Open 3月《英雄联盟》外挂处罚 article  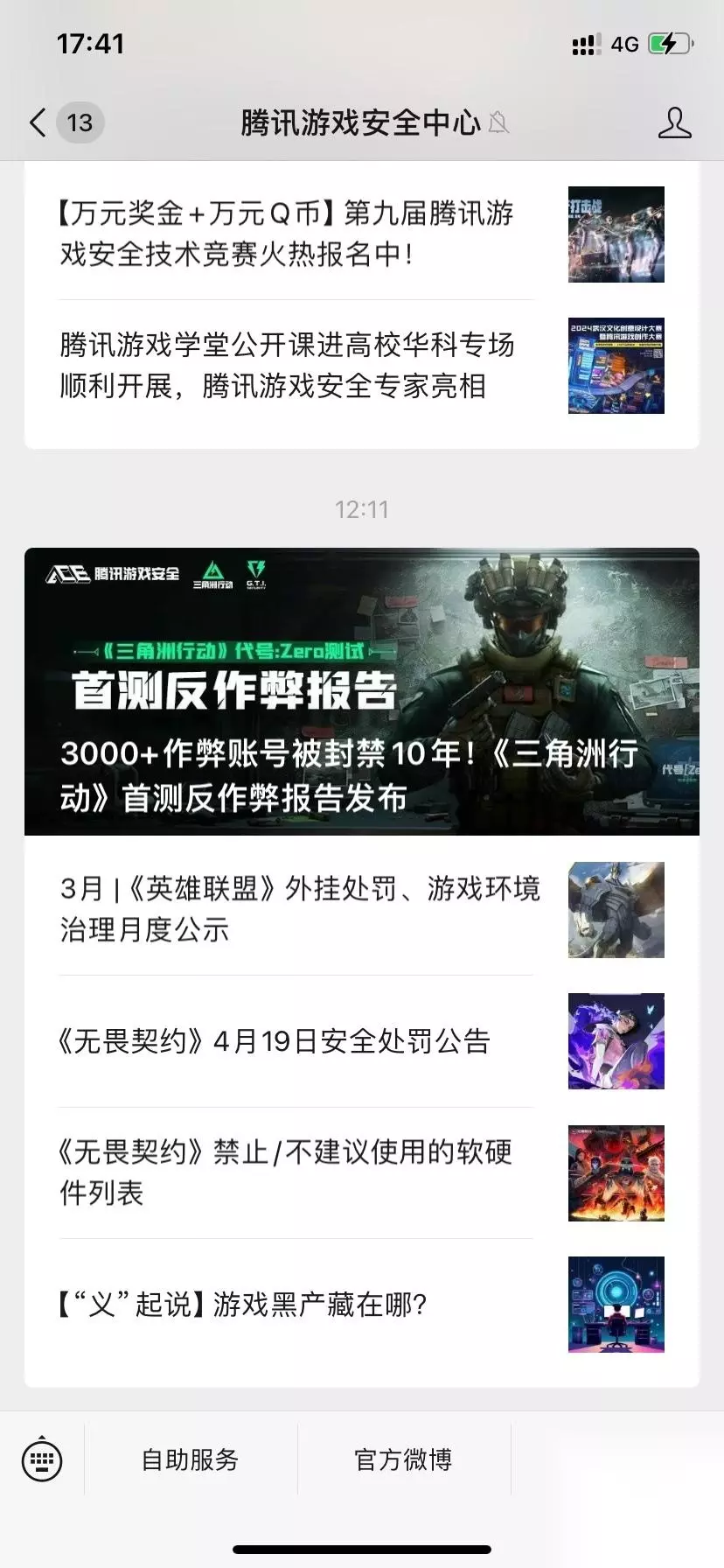point(362,909)
